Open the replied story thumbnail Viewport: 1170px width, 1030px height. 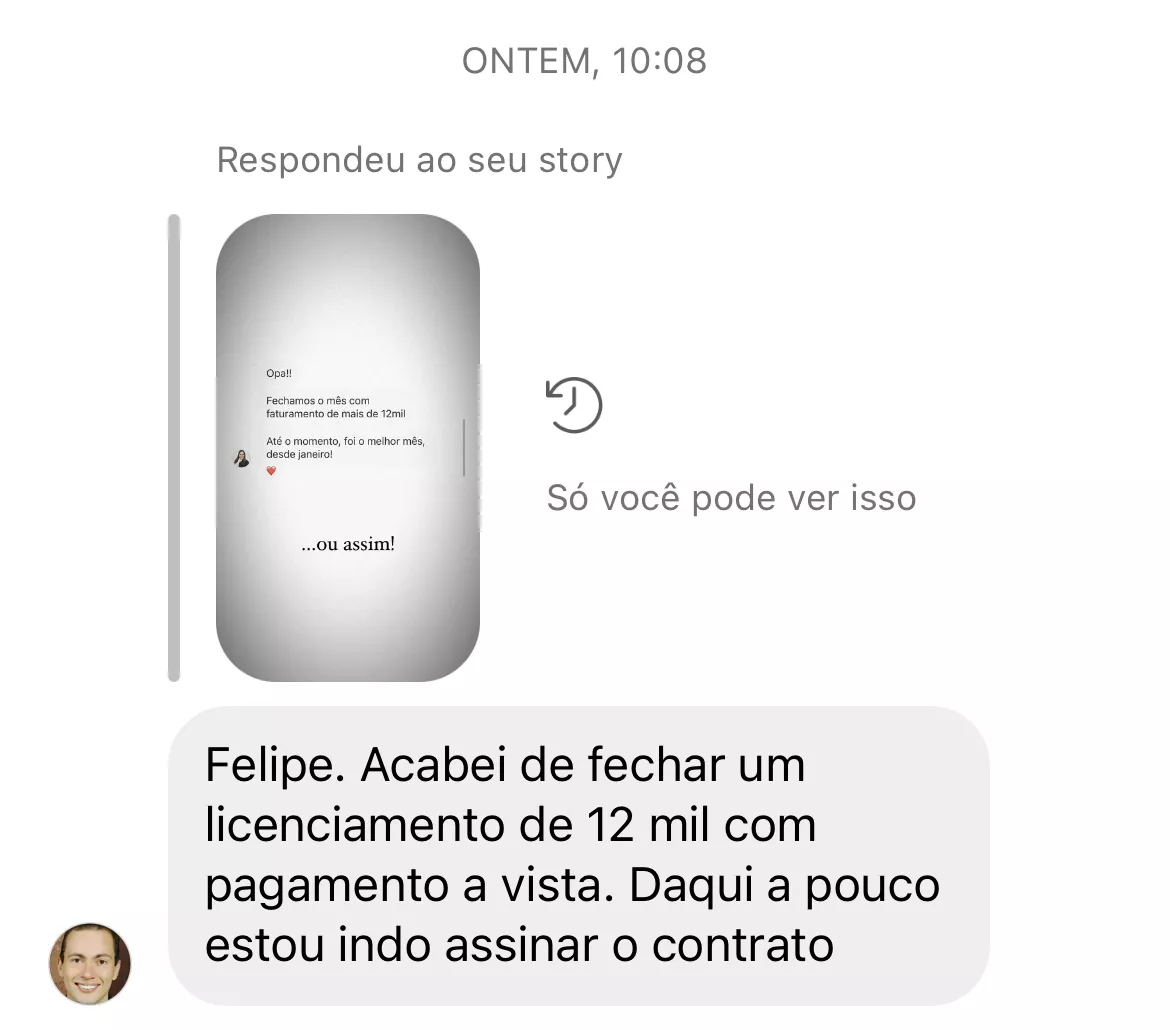point(347,447)
